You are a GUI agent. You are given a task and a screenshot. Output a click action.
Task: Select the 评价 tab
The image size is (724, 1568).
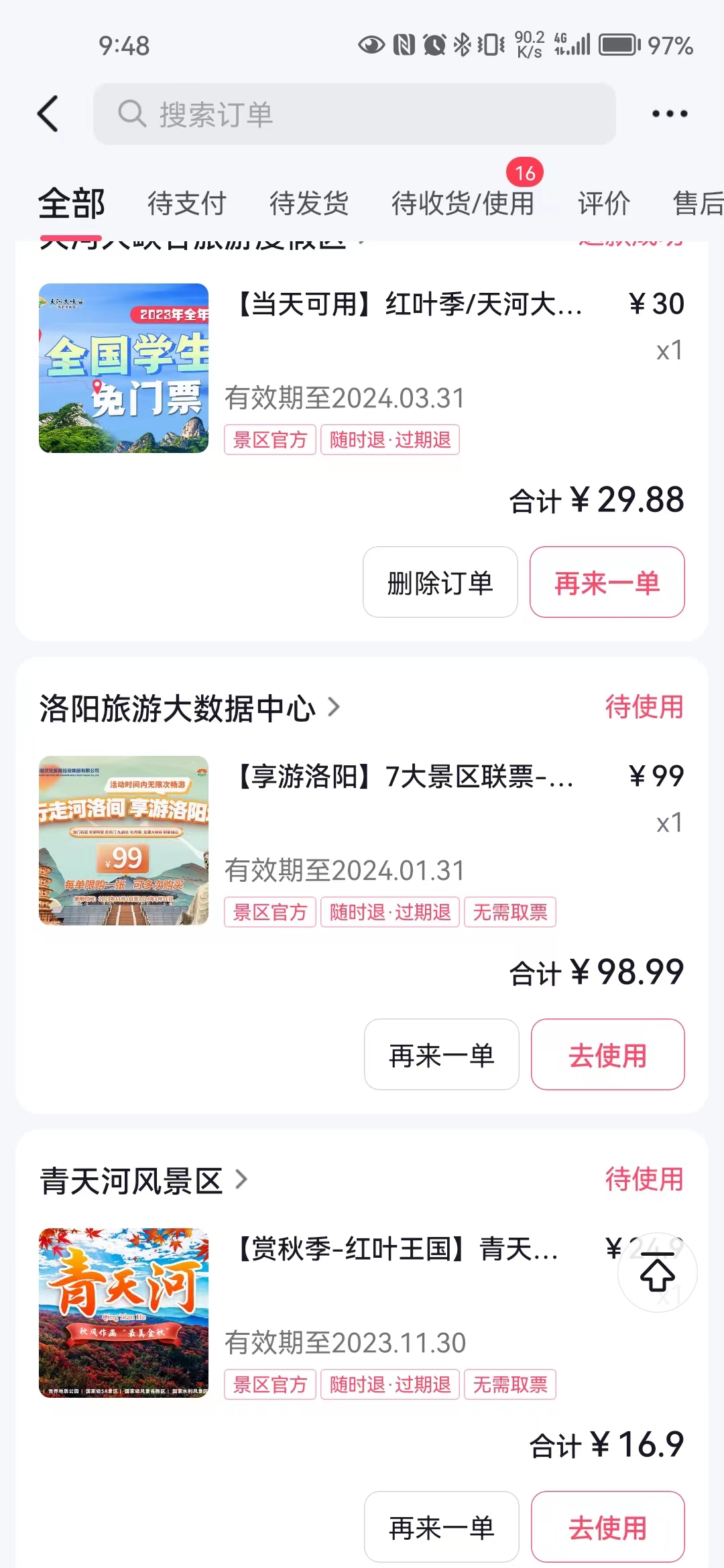604,203
